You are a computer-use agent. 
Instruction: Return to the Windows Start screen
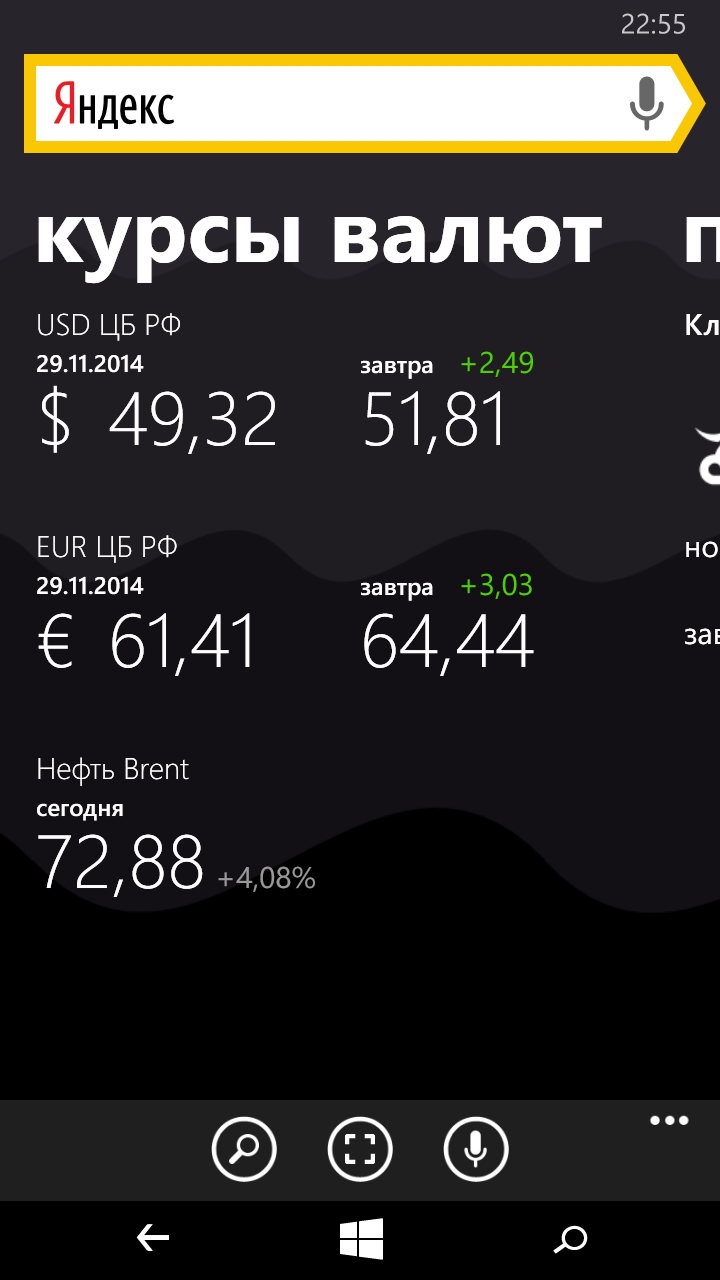(361, 1240)
